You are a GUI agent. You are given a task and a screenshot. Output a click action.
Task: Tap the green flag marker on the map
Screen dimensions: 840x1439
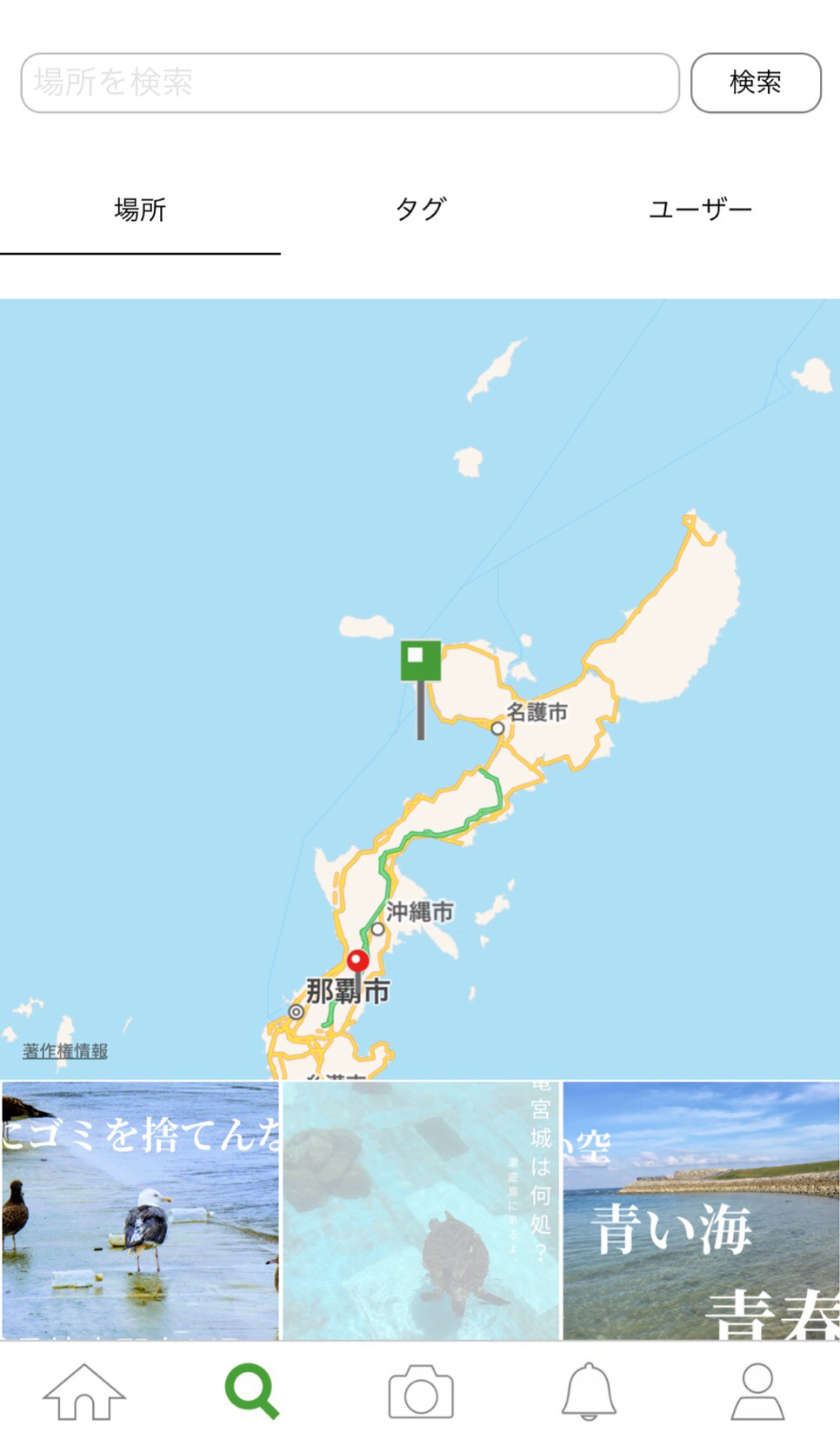click(420, 663)
